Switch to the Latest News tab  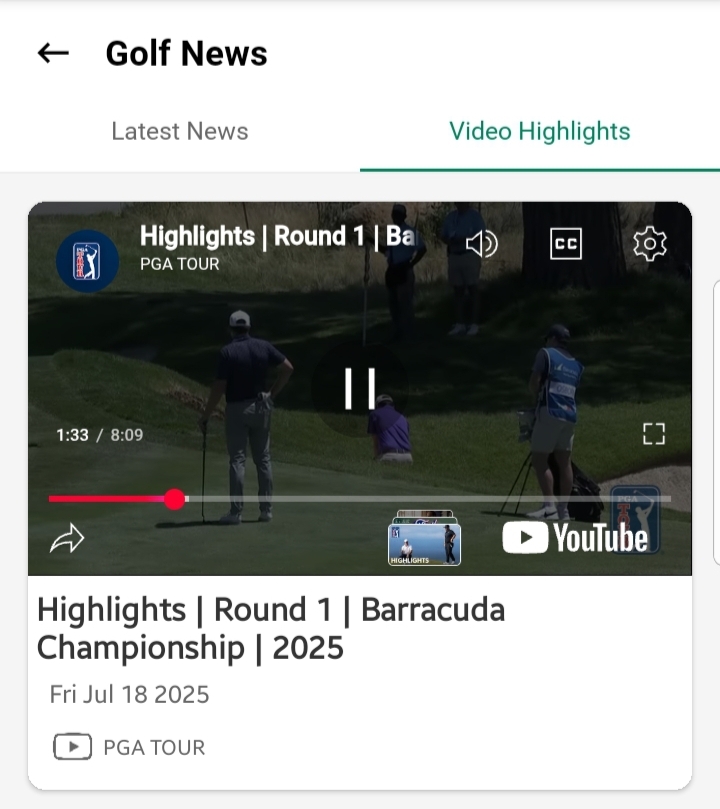pos(180,131)
